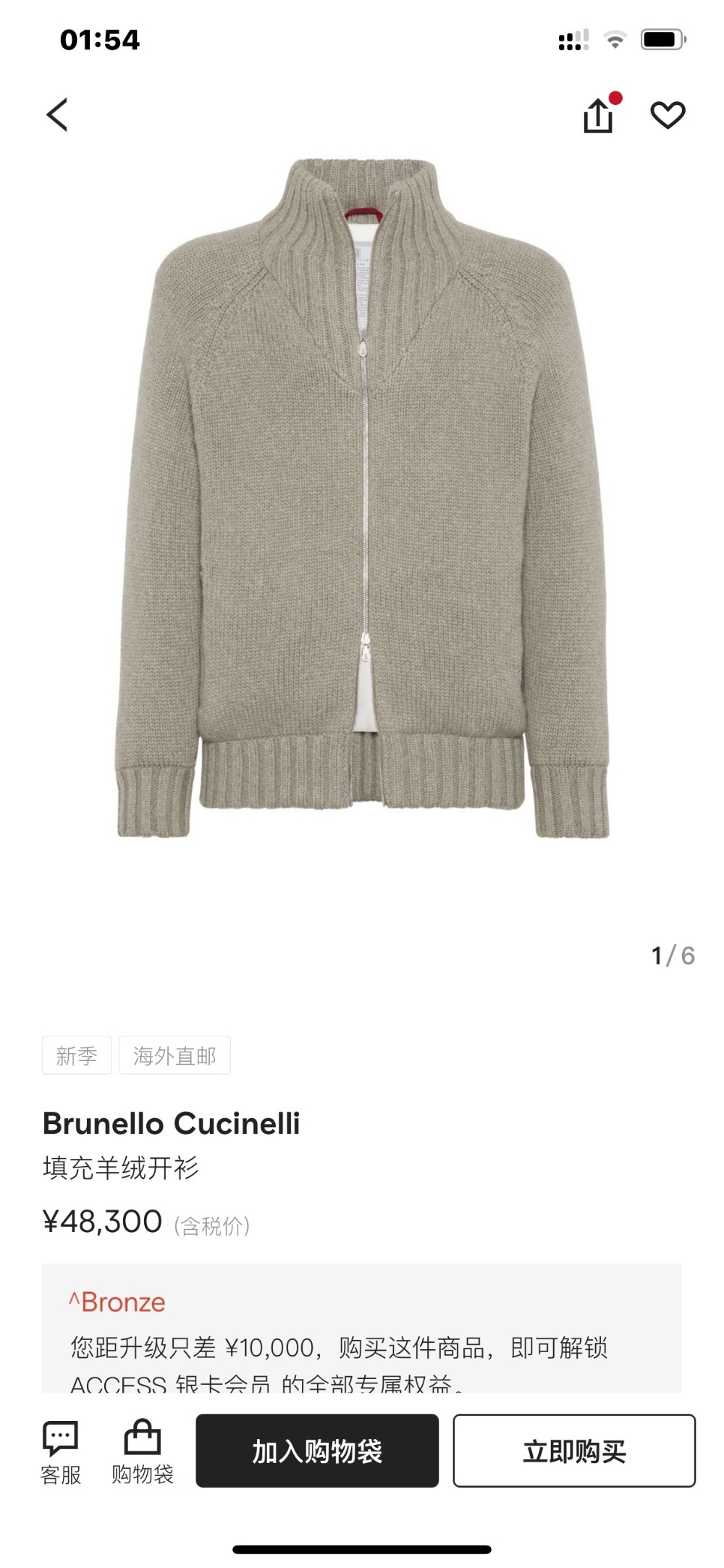
Task: Add the cardigan to your wishlist
Action: click(668, 116)
